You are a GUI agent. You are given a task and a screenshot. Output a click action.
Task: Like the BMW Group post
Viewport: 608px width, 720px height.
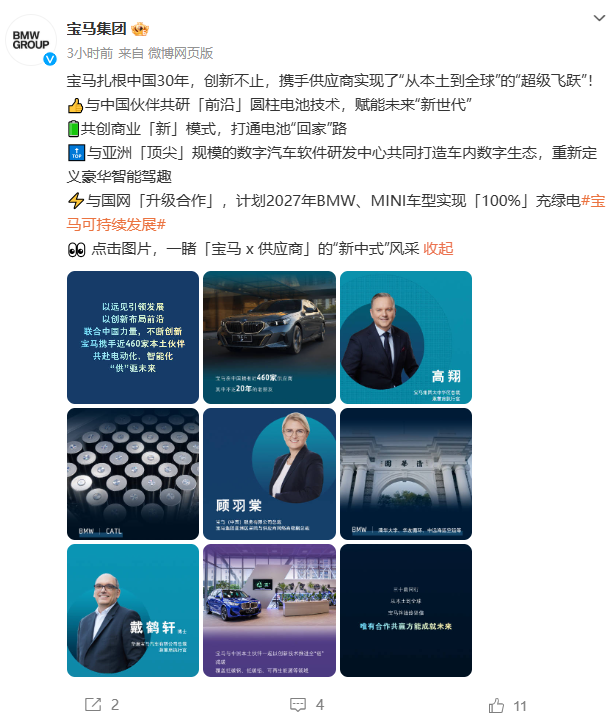(x=507, y=704)
